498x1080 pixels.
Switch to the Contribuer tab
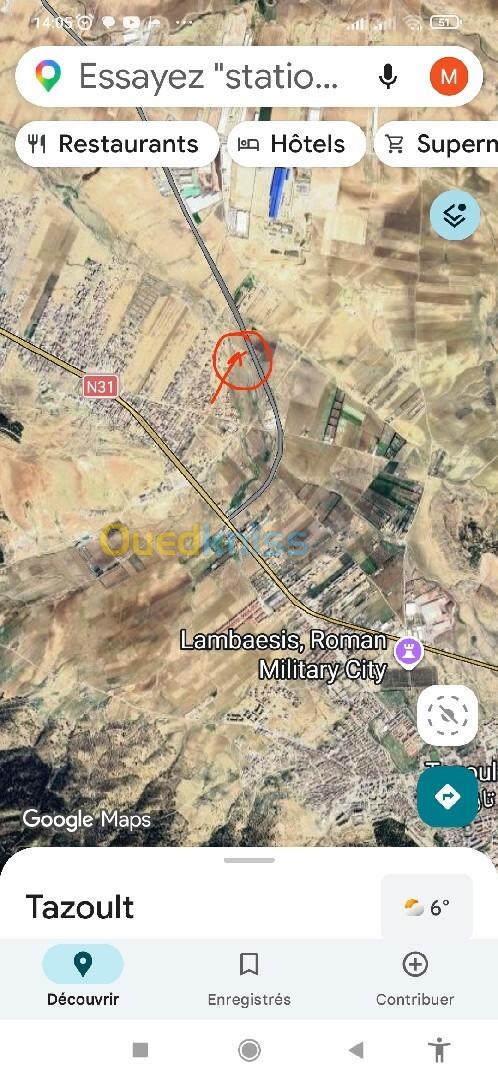[415, 977]
